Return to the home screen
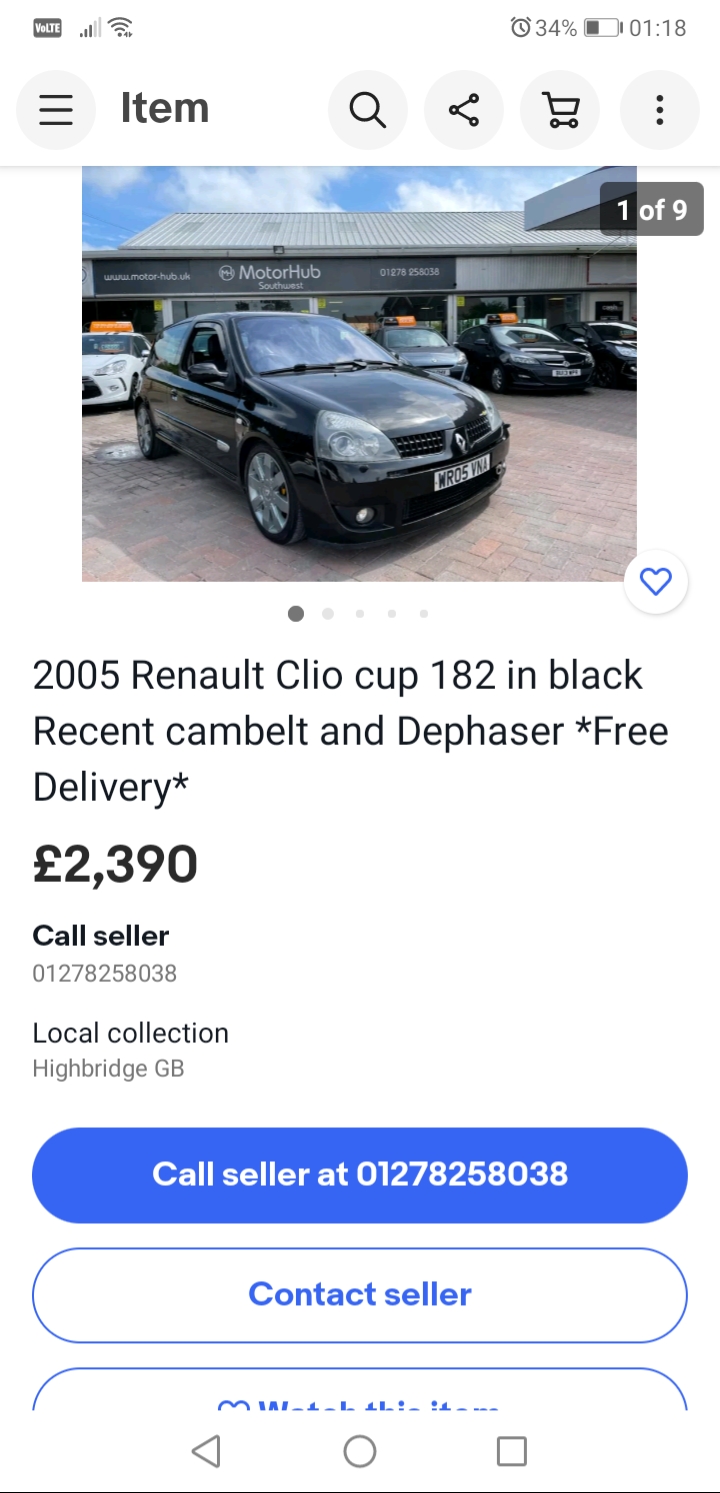This screenshot has height=1493, width=720. [360, 1451]
